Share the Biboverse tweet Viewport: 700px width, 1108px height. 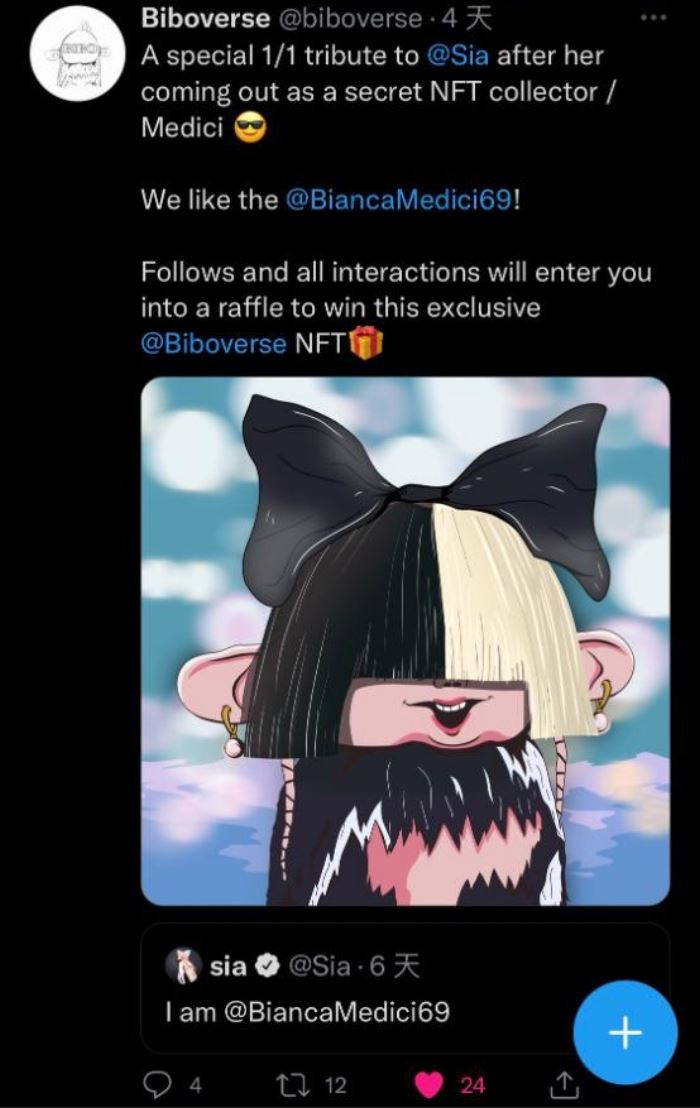pos(564,1081)
